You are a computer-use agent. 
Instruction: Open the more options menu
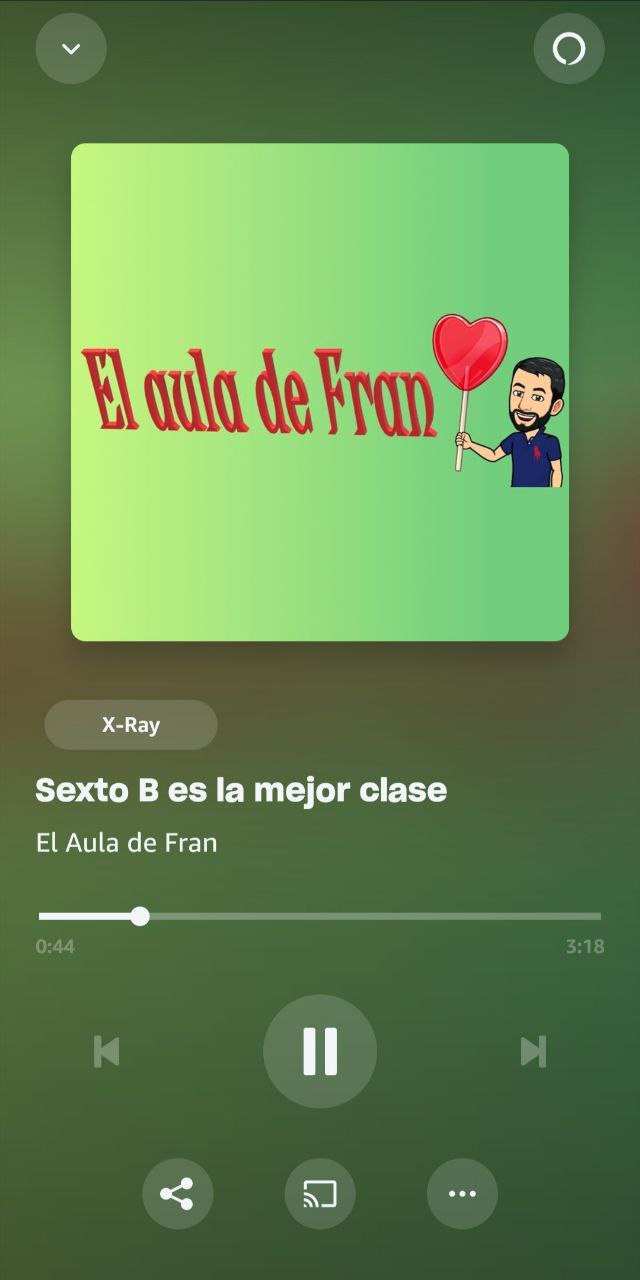(x=462, y=1193)
